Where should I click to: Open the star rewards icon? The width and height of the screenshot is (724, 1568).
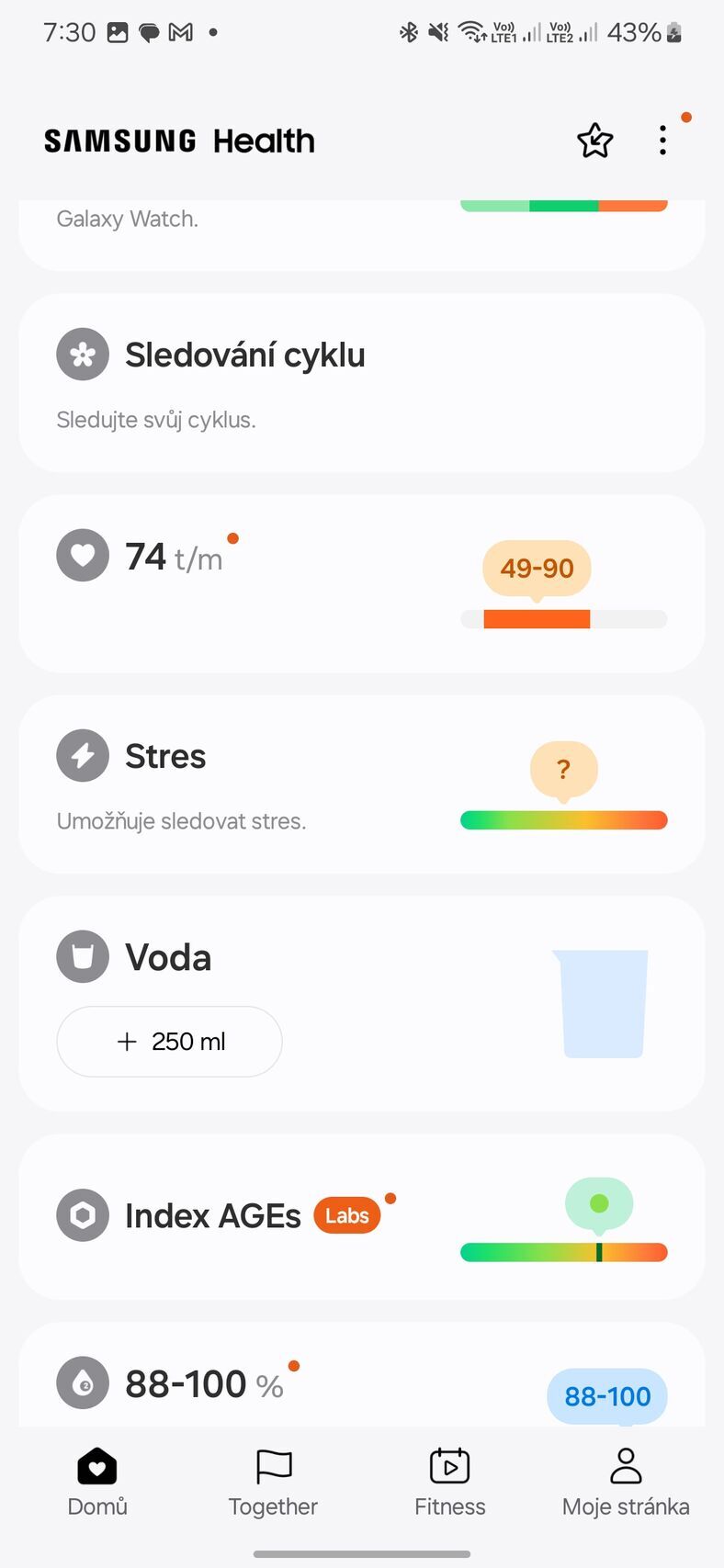[594, 141]
